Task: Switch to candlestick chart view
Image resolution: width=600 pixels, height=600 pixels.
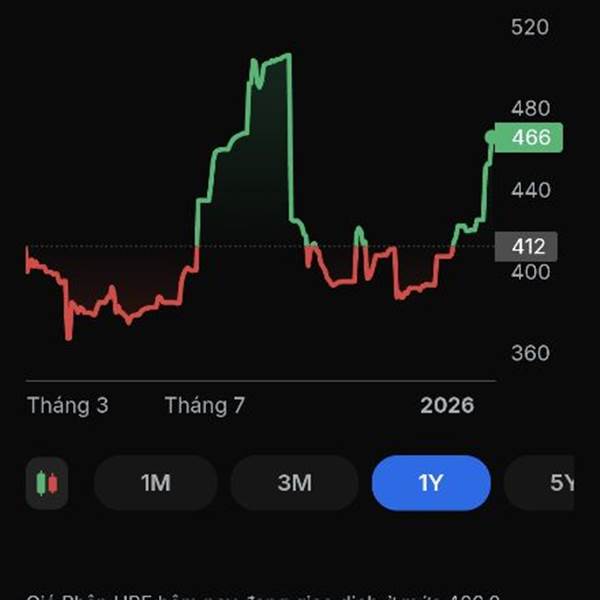Action: point(47,483)
